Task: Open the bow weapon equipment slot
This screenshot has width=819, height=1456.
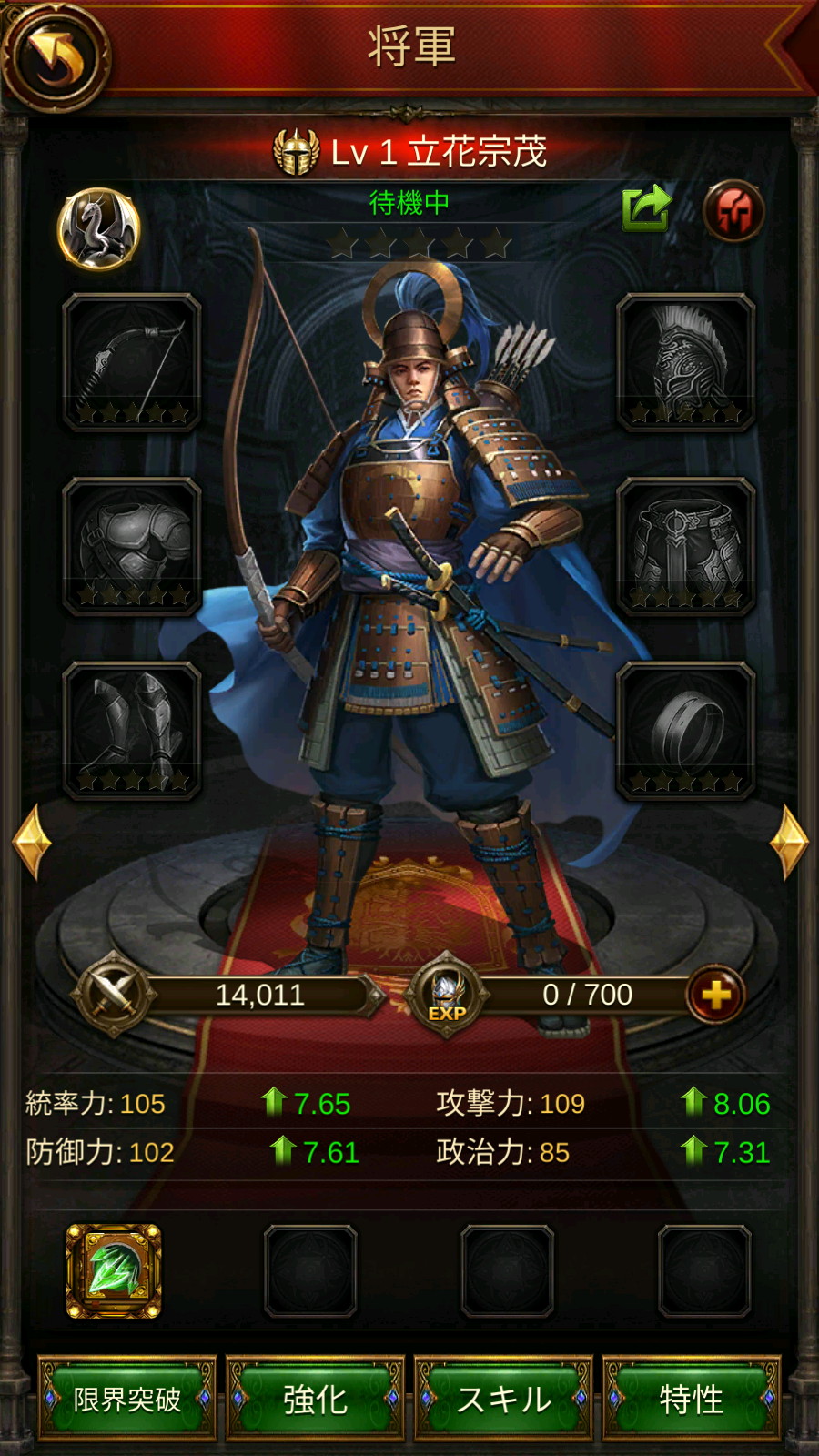Action: click(x=132, y=362)
